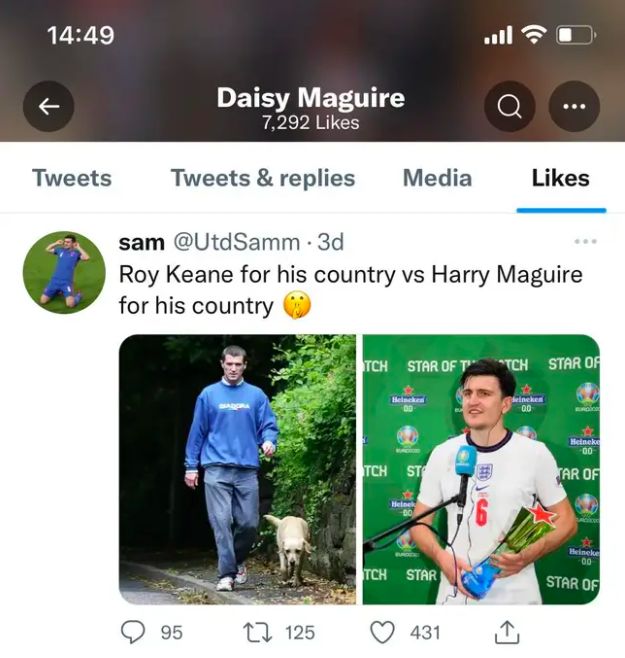The image size is (625, 658).
Task: Open the profile overflow menu
Action: [x=574, y=106]
